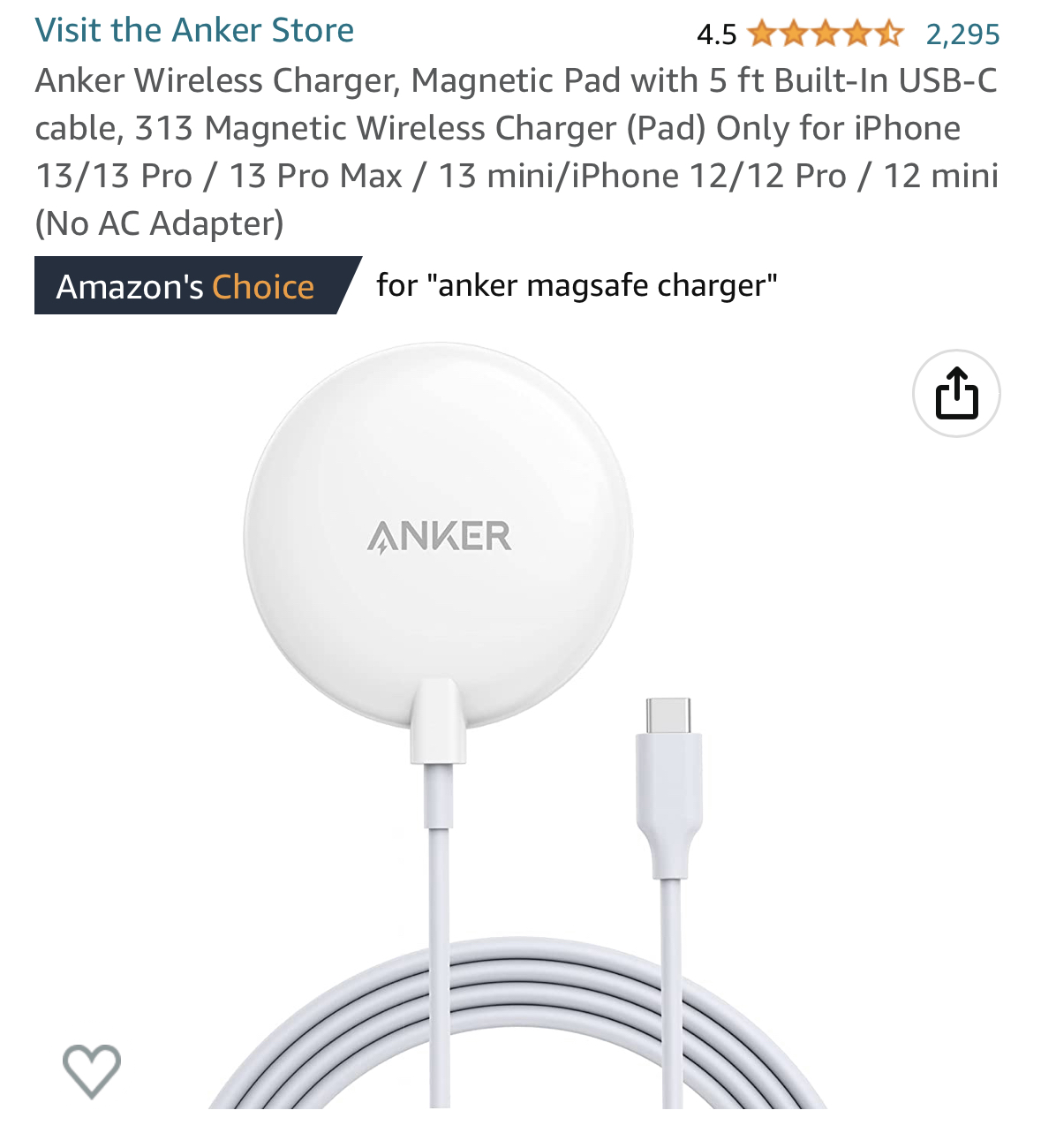Show the 4.5 star rating breakdown
The width and height of the screenshot is (1041, 1148).
[x=824, y=34]
